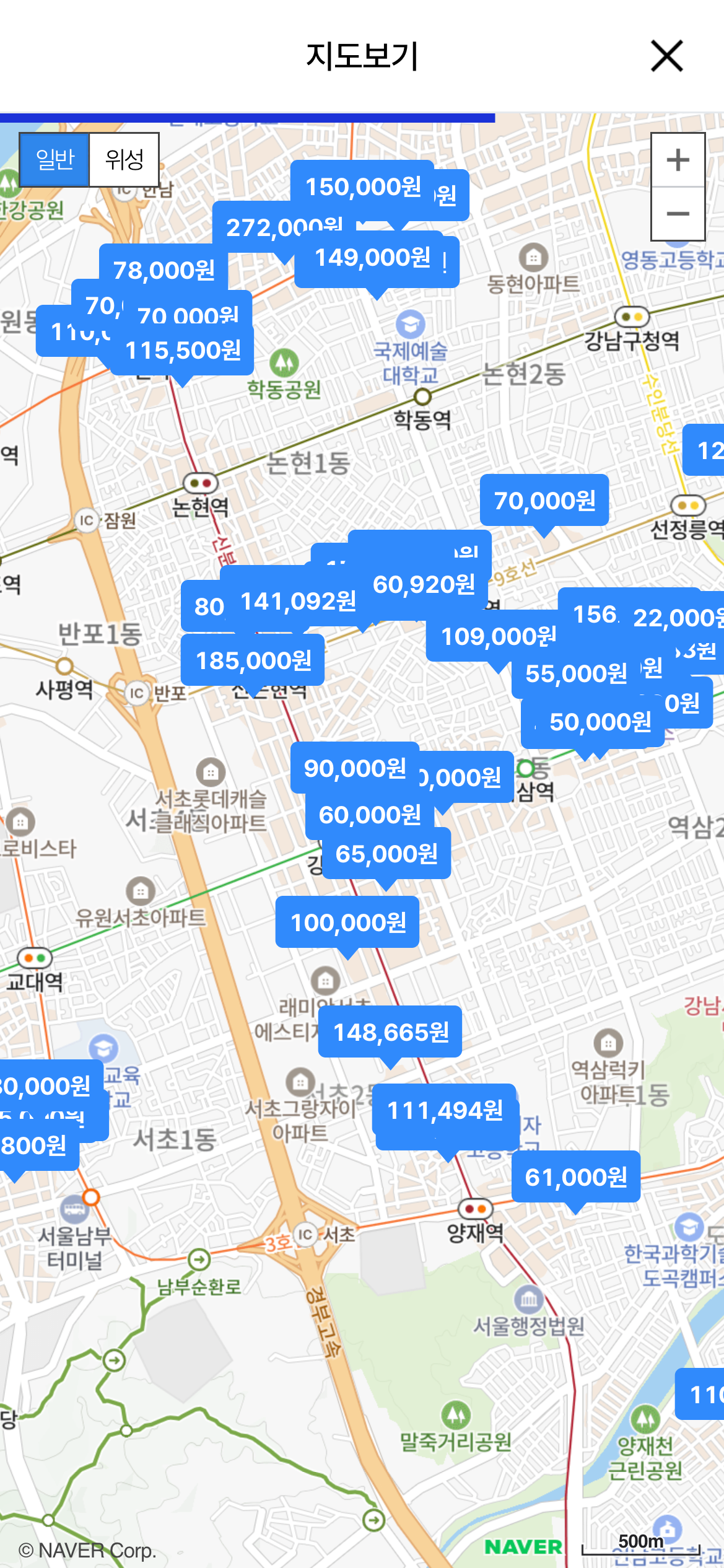Select the 65,000원 price marker

386,854
